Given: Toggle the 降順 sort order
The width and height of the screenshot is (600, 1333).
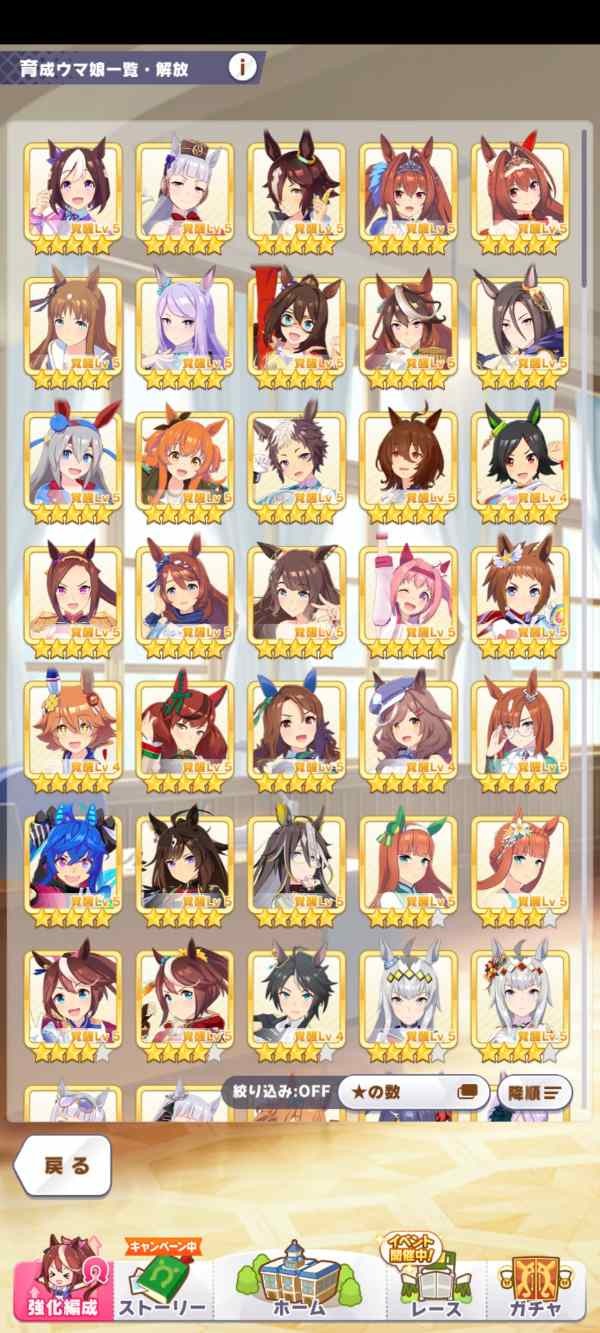Looking at the screenshot, I should (534, 1092).
